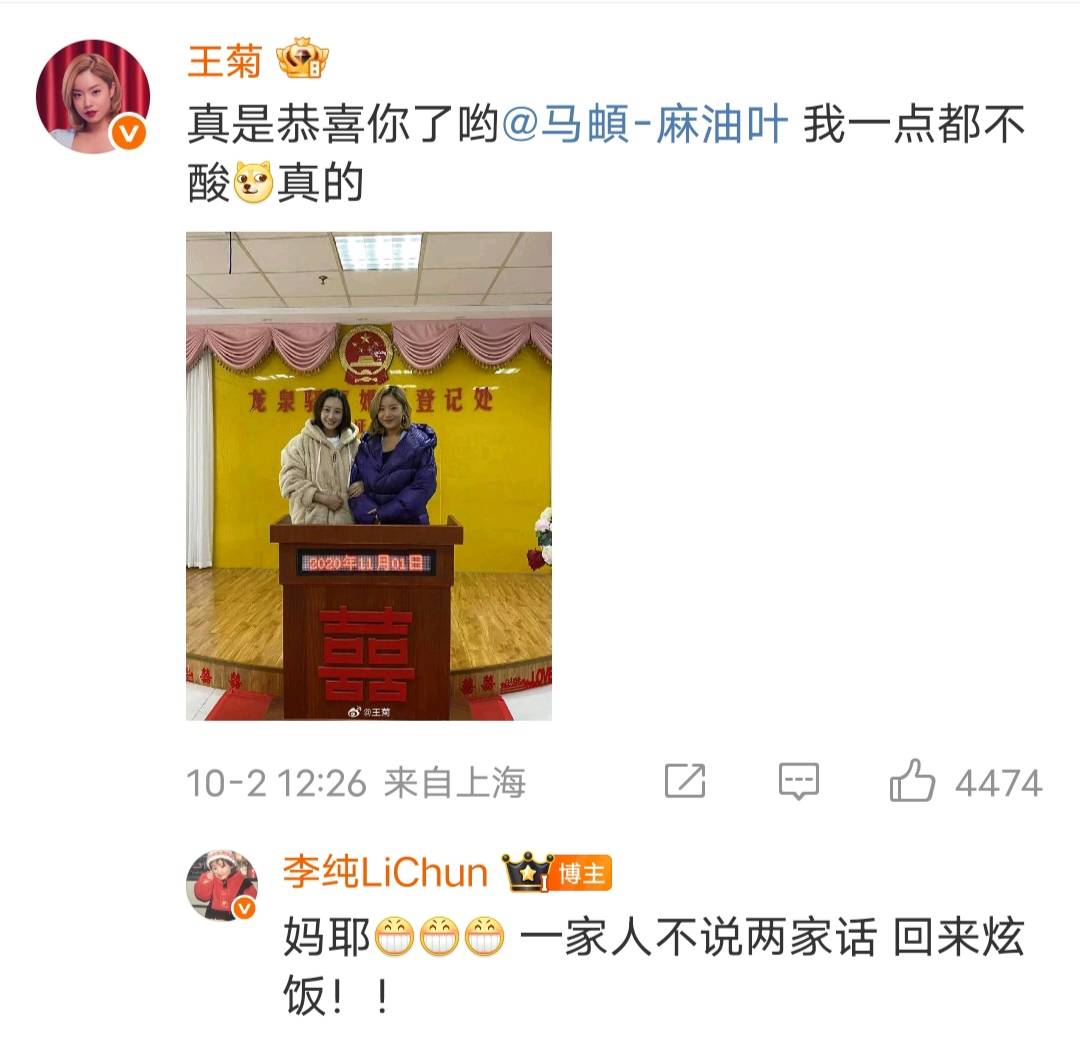This screenshot has height=1042, width=1080.
Task: Open 王菊's profile avatar
Action: [x=93, y=96]
